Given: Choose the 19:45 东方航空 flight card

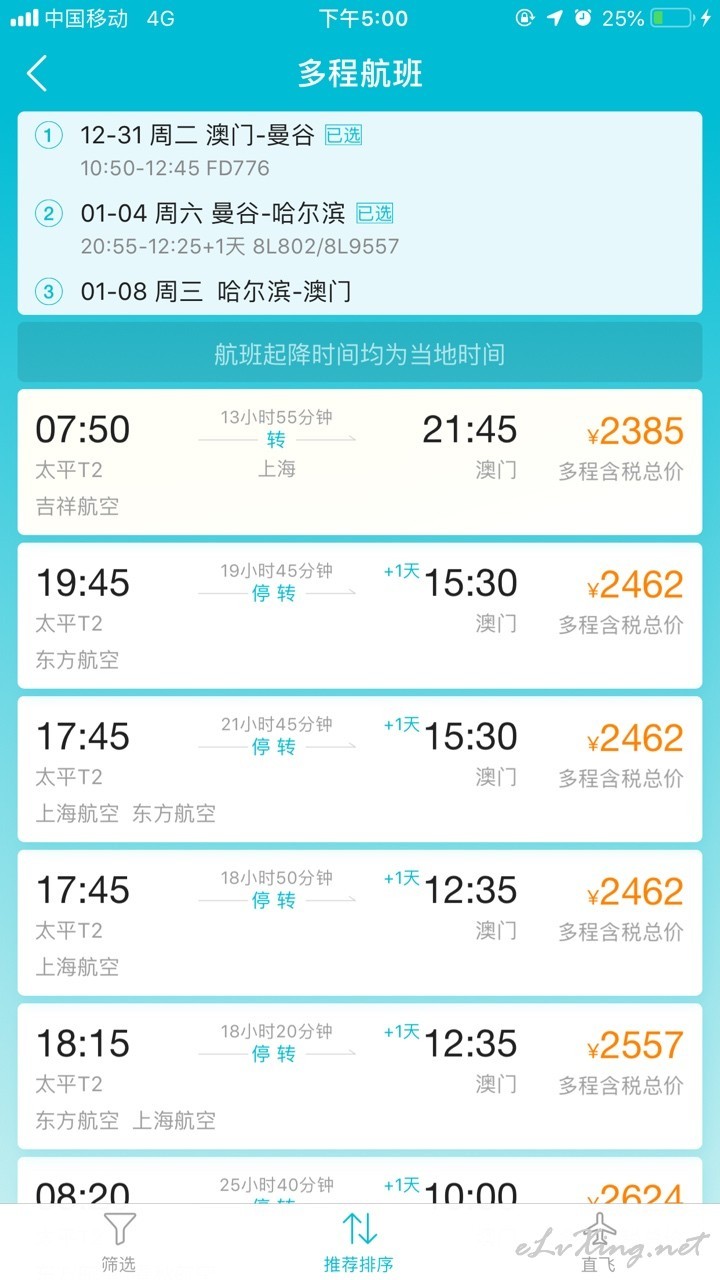Looking at the screenshot, I should (x=360, y=616).
